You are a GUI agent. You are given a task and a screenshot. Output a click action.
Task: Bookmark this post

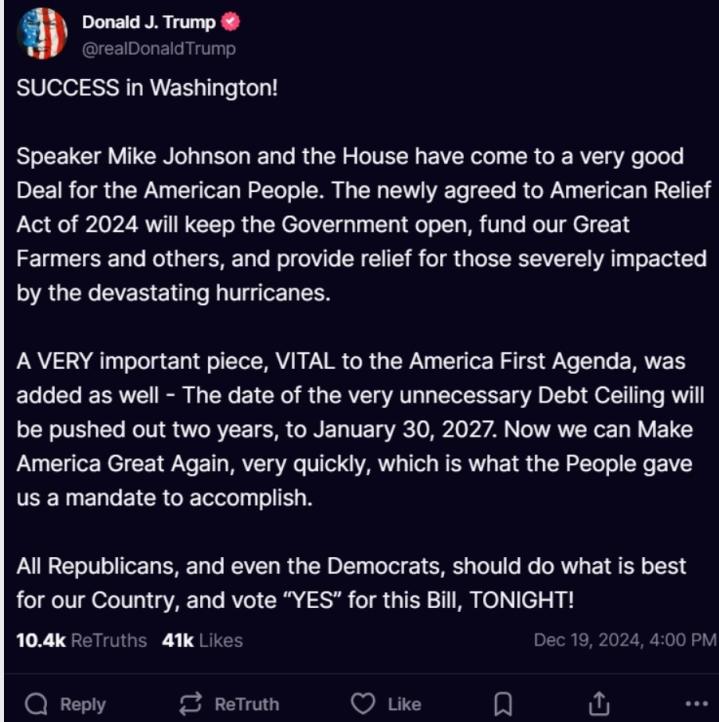[503, 704]
